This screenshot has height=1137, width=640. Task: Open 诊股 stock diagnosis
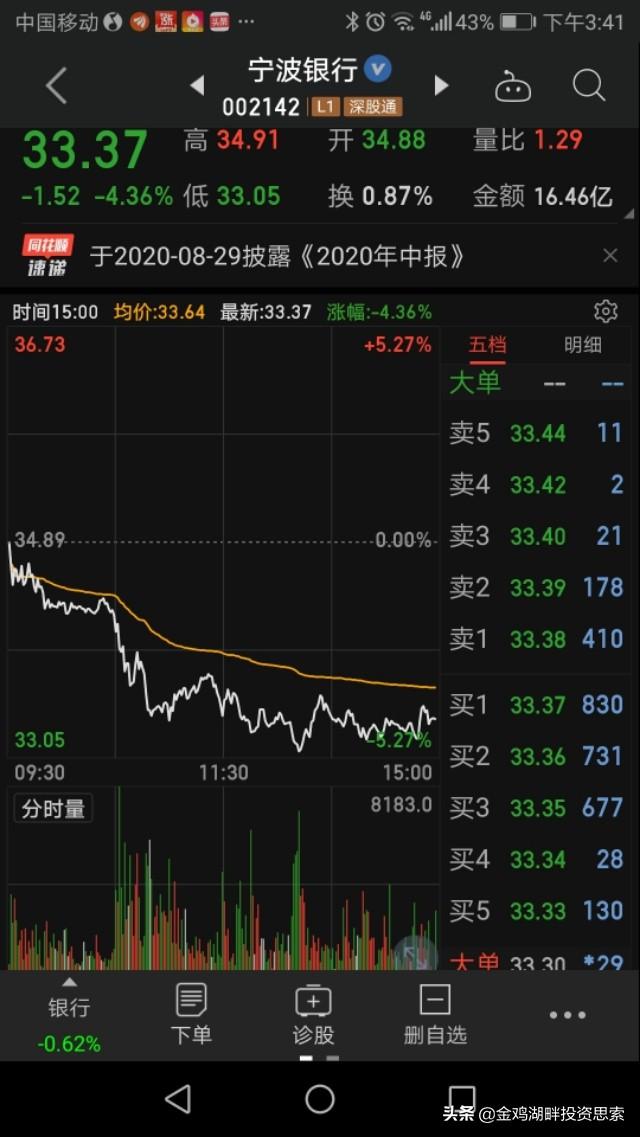313,1015
